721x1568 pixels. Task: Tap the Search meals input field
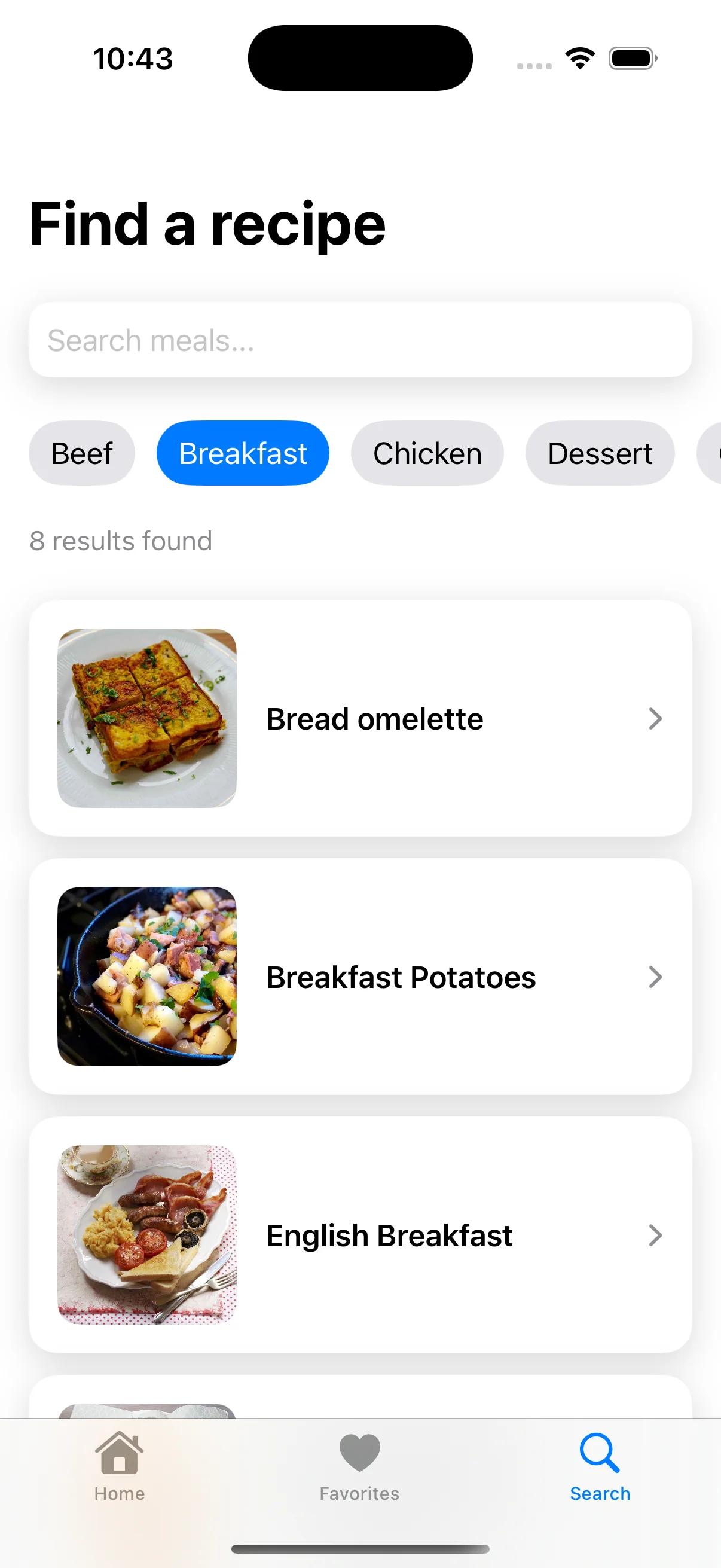click(x=360, y=340)
